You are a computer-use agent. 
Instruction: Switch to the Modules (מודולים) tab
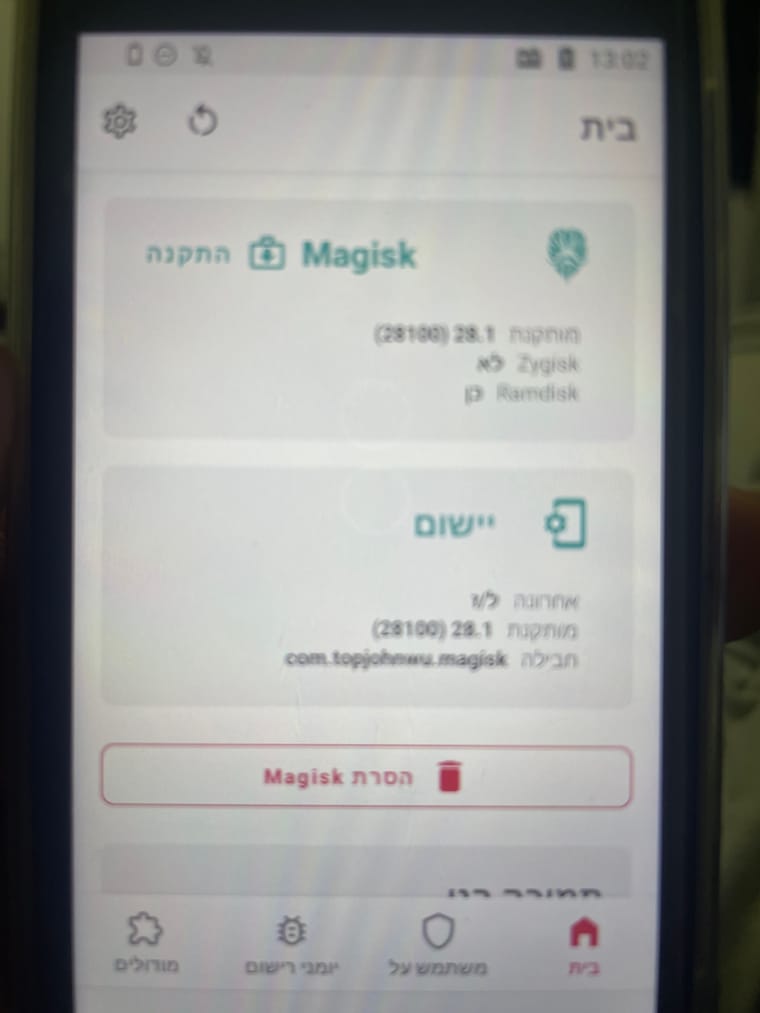coord(146,947)
